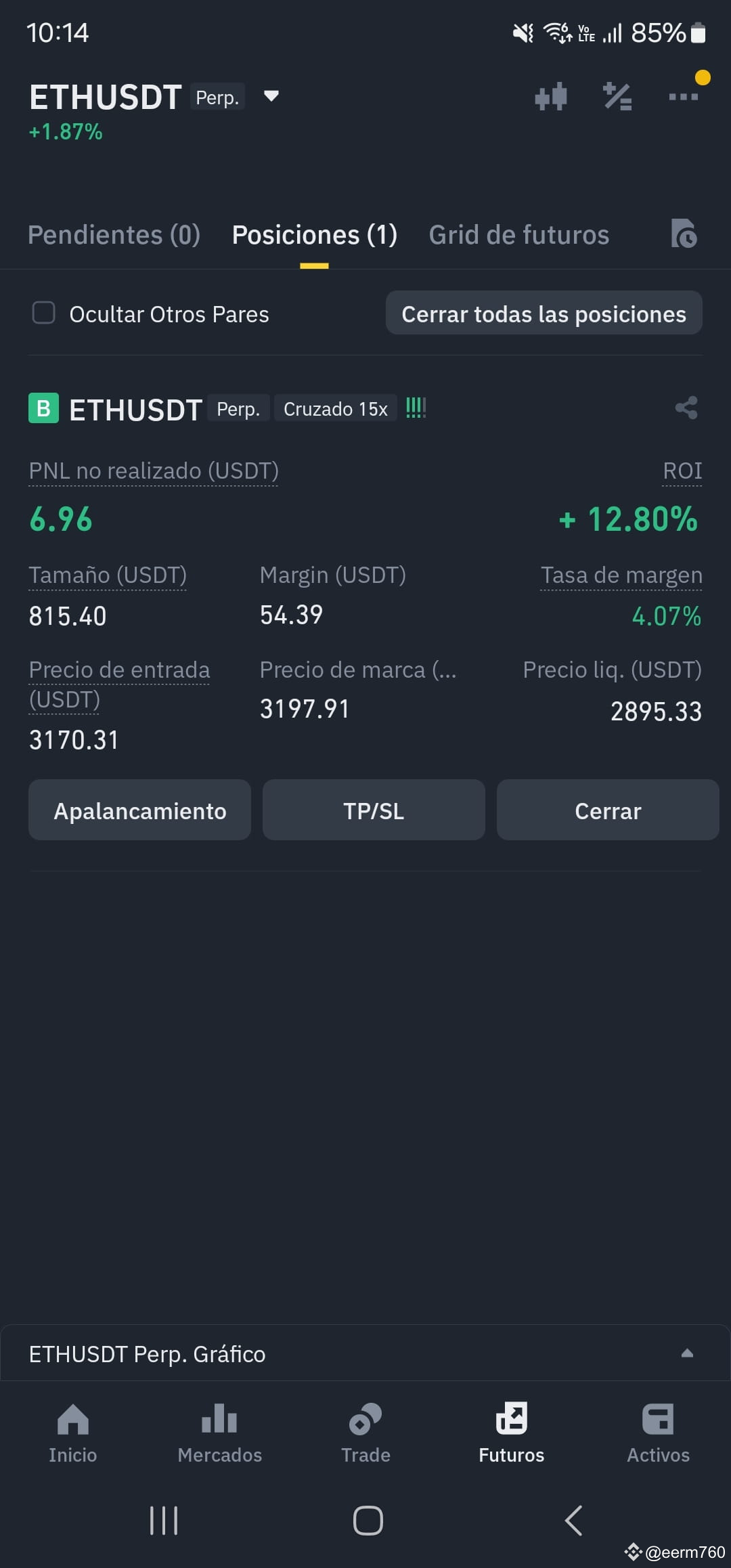Tap the Cruzado 15x margin label

[336, 409]
